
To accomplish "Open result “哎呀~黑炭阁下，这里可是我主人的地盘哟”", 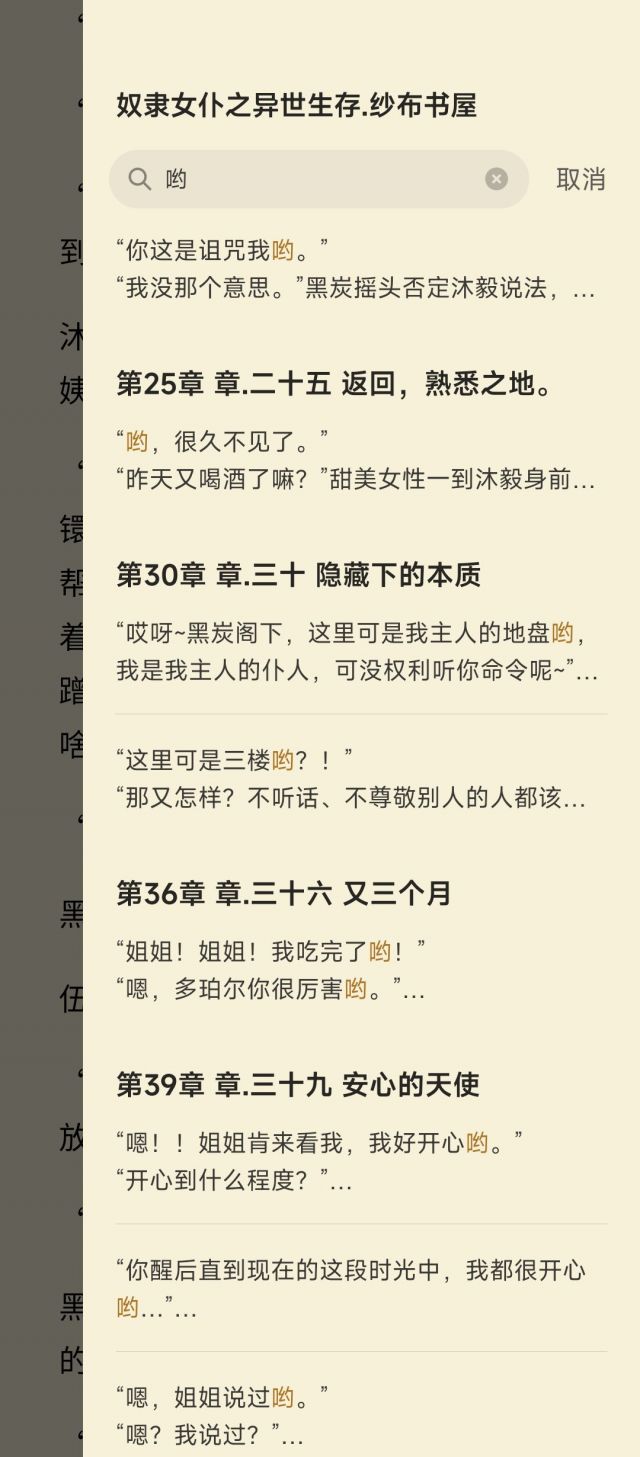I will (355, 652).
